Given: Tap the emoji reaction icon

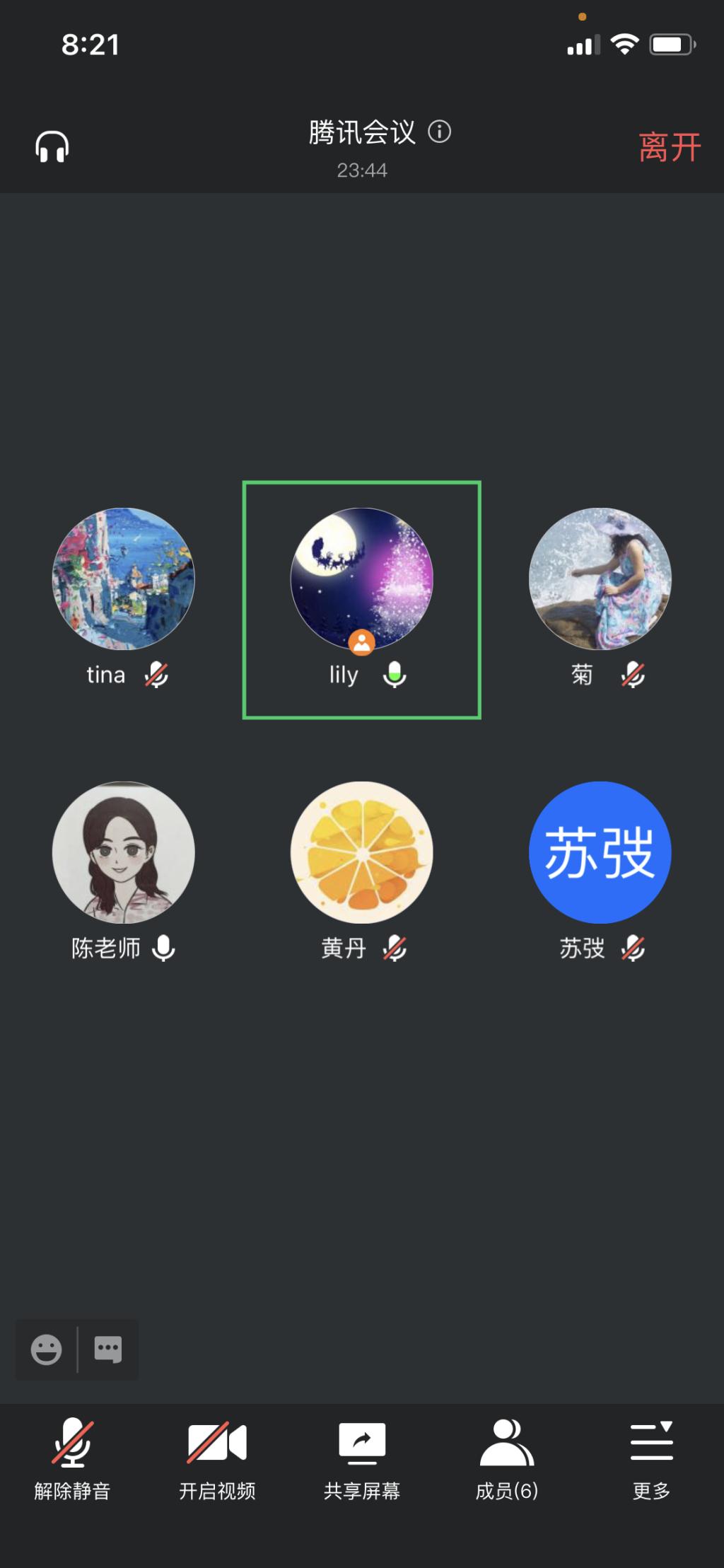Looking at the screenshot, I should point(47,1349).
